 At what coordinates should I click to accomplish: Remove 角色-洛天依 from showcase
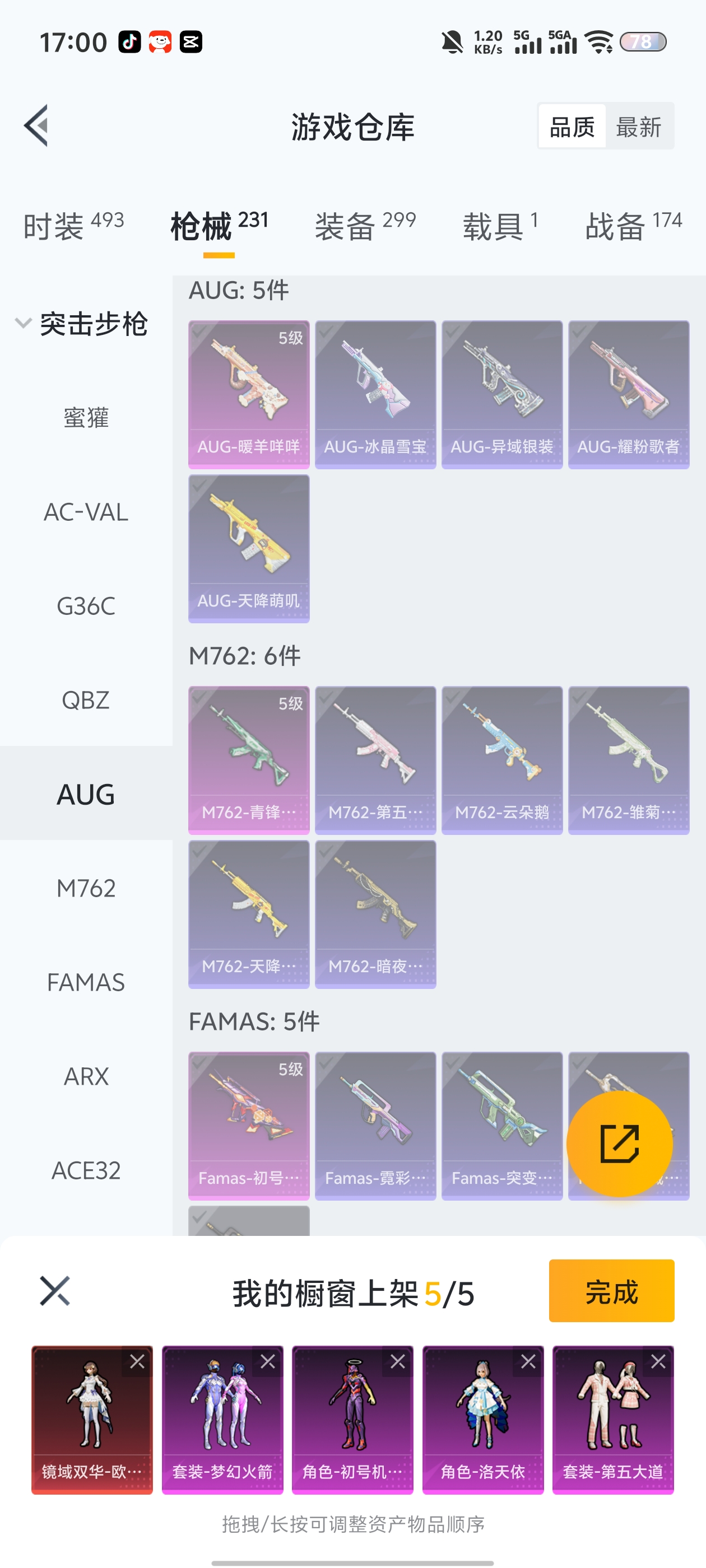tap(527, 1362)
